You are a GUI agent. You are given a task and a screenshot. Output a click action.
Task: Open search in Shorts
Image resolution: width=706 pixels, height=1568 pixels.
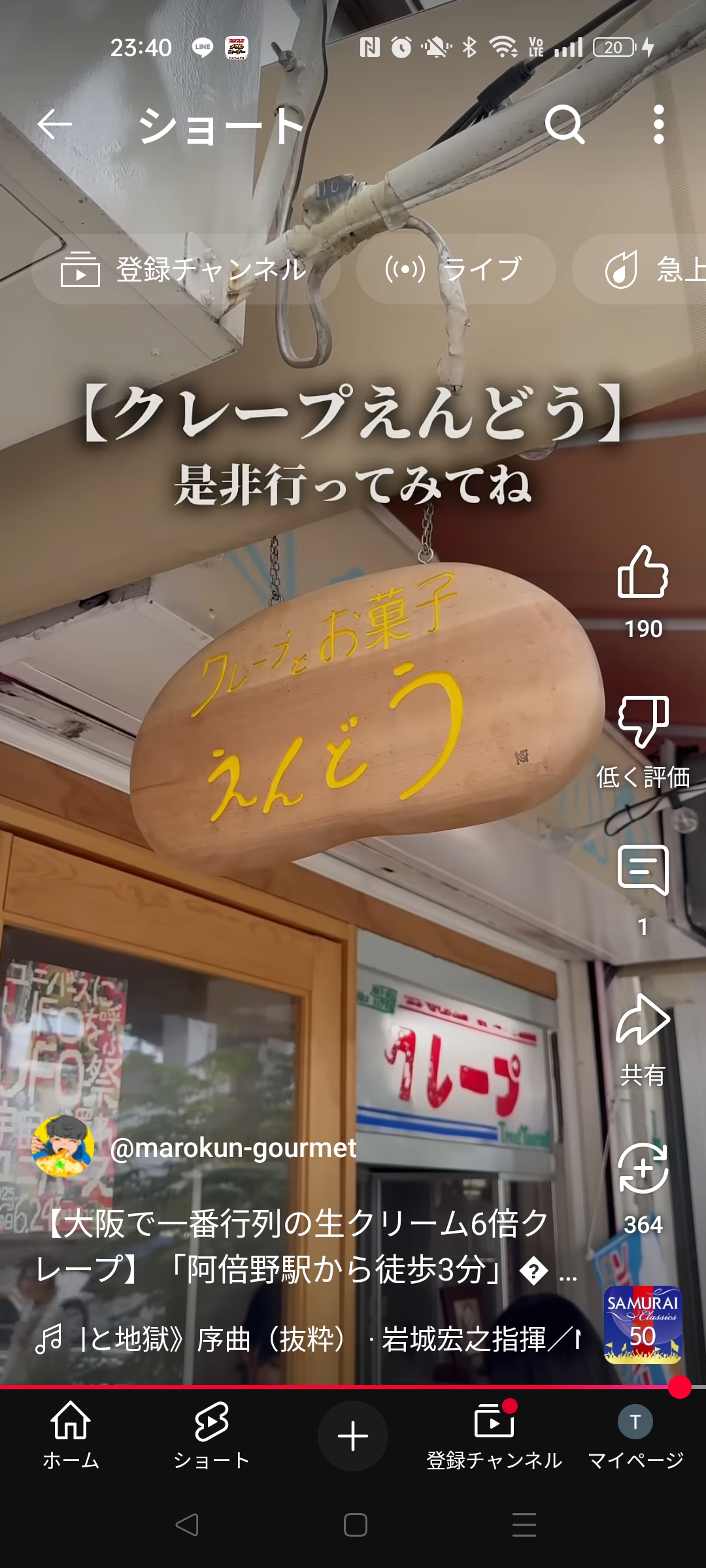[x=564, y=124]
